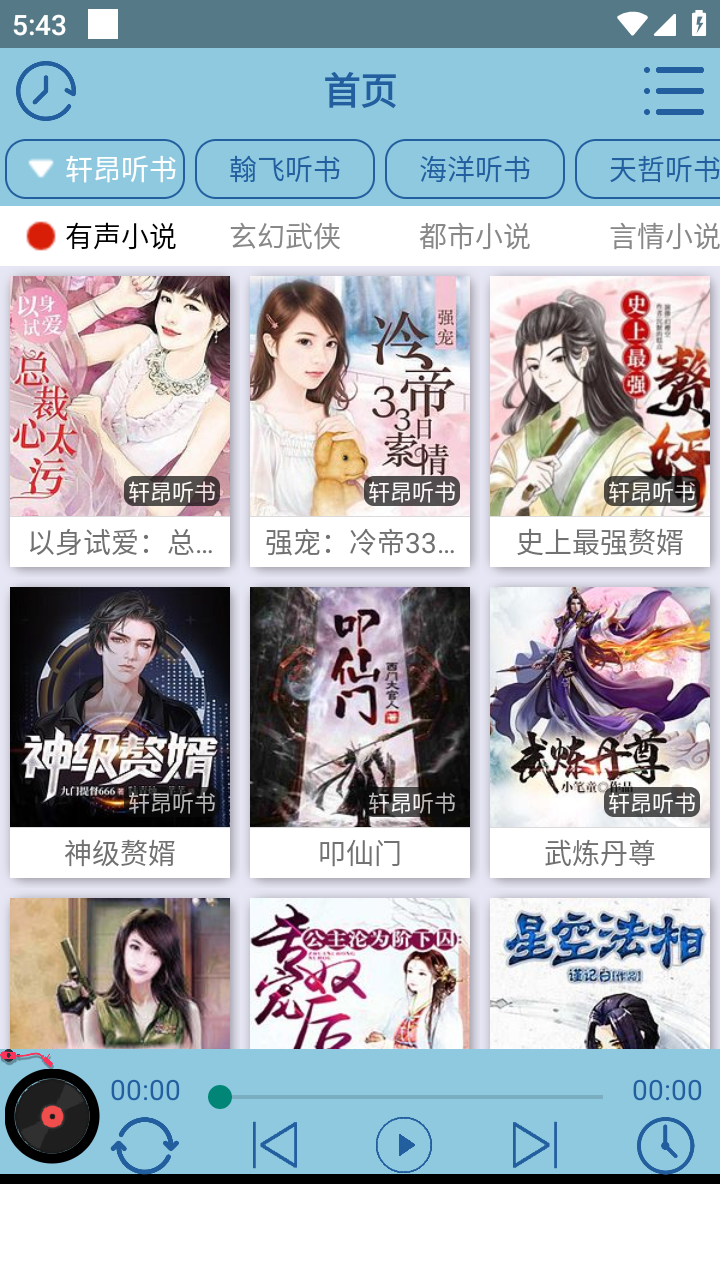Open the 神级赘婿 cover thumbnail
Viewport: 720px width, 1280px height.
[x=120, y=706]
